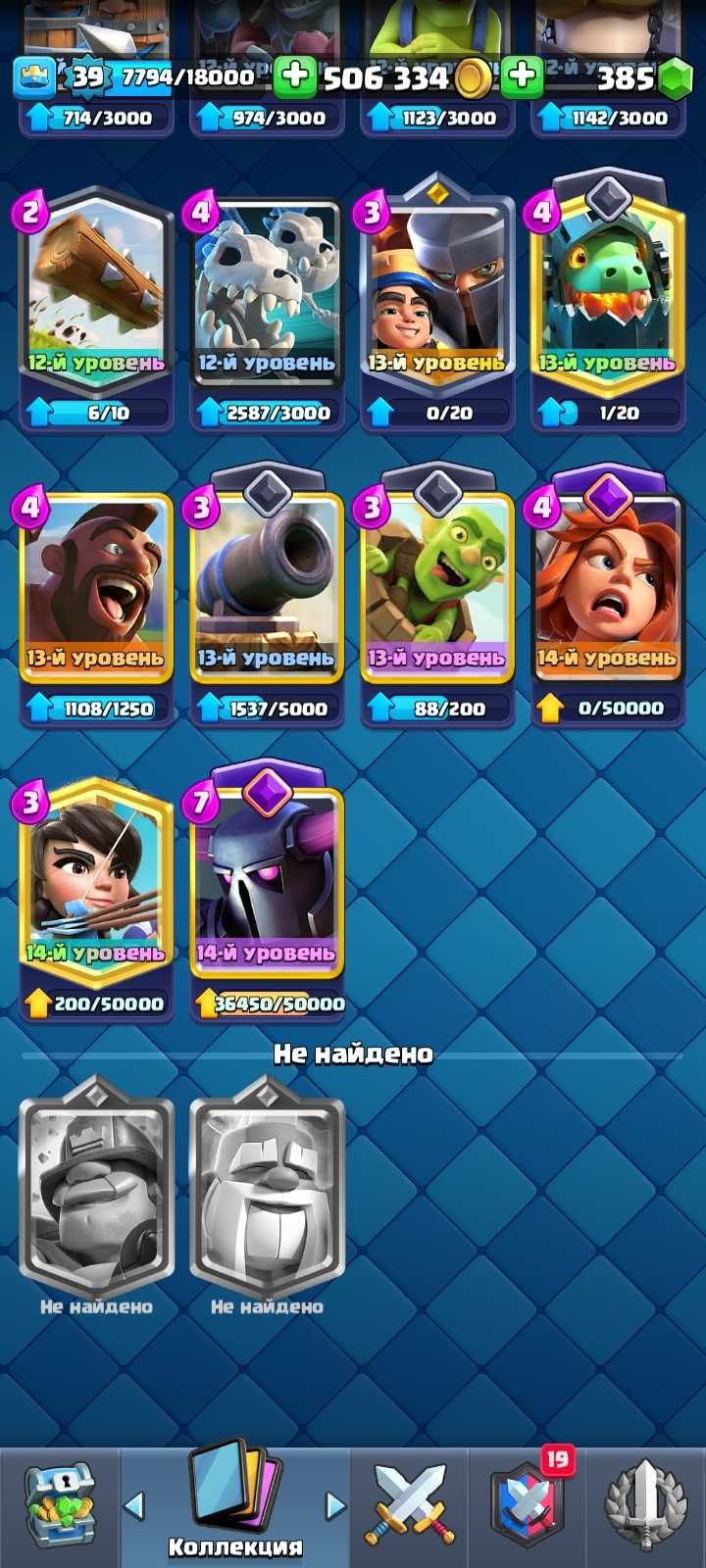Tap the right arrow beside Коллекция

coord(335,1504)
